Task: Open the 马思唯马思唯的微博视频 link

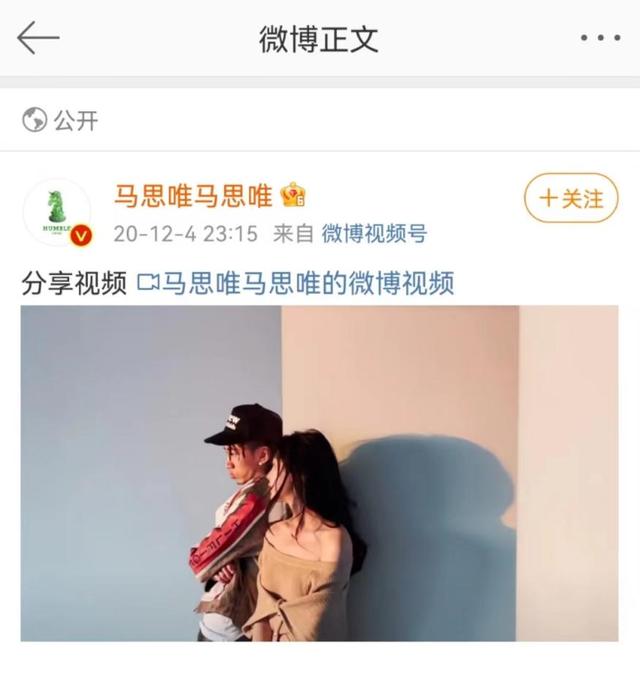Action: 296,283
